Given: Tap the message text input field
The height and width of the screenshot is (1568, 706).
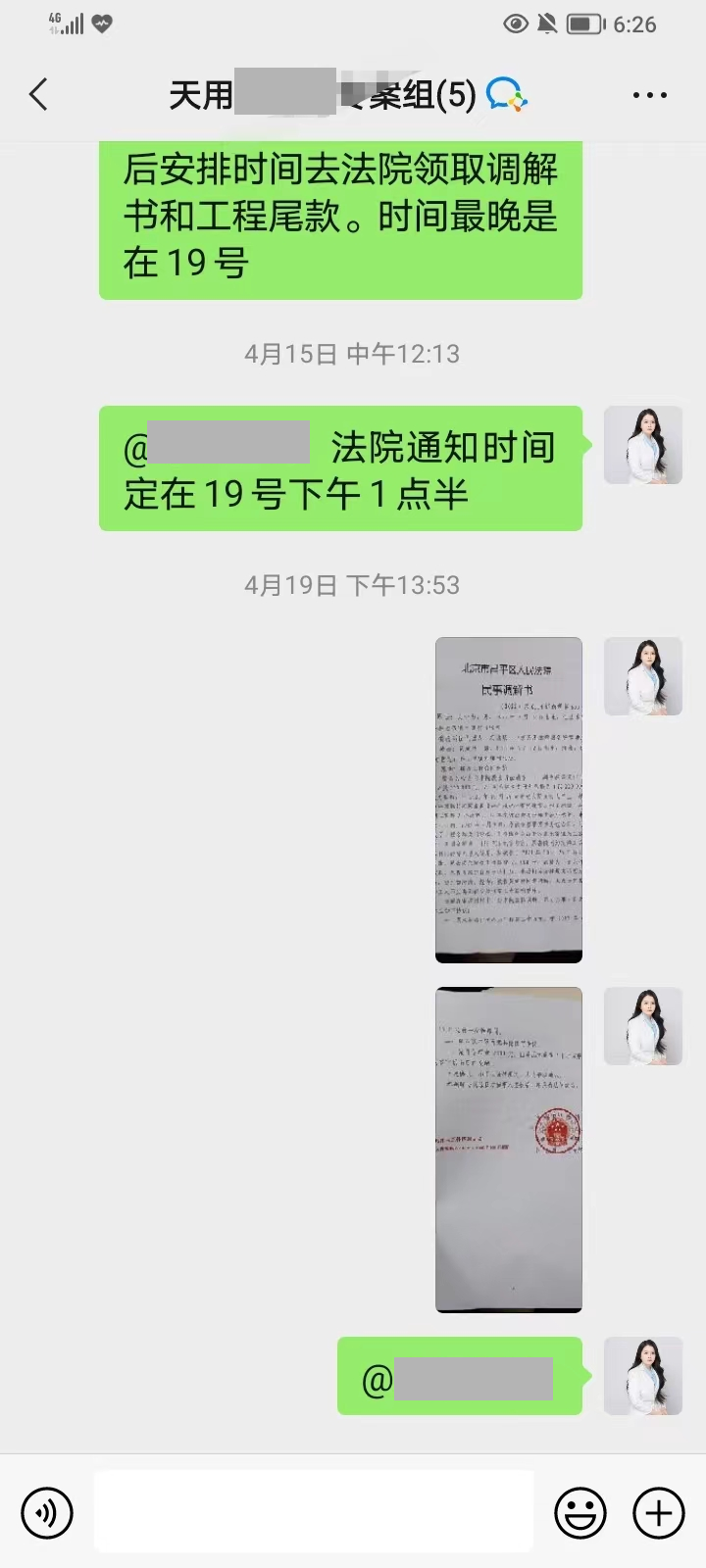Looking at the screenshot, I should pyautogui.click(x=314, y=1512).
